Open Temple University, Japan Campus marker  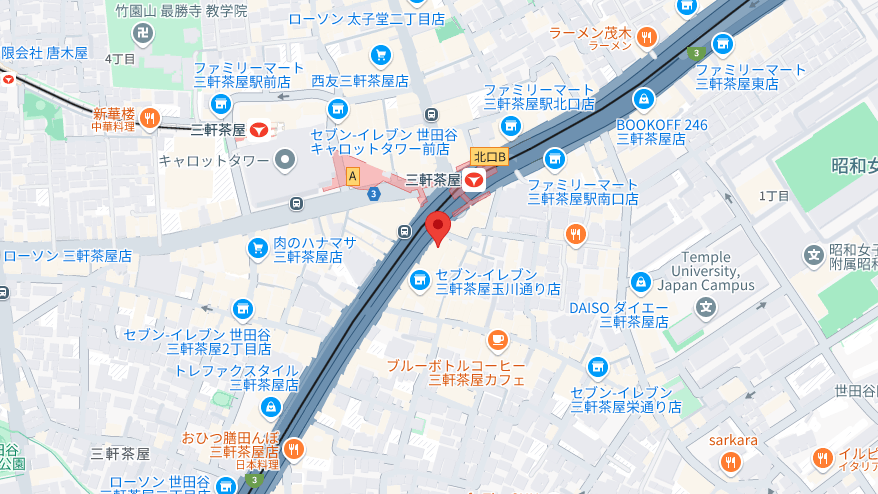(x=706, y=304)
